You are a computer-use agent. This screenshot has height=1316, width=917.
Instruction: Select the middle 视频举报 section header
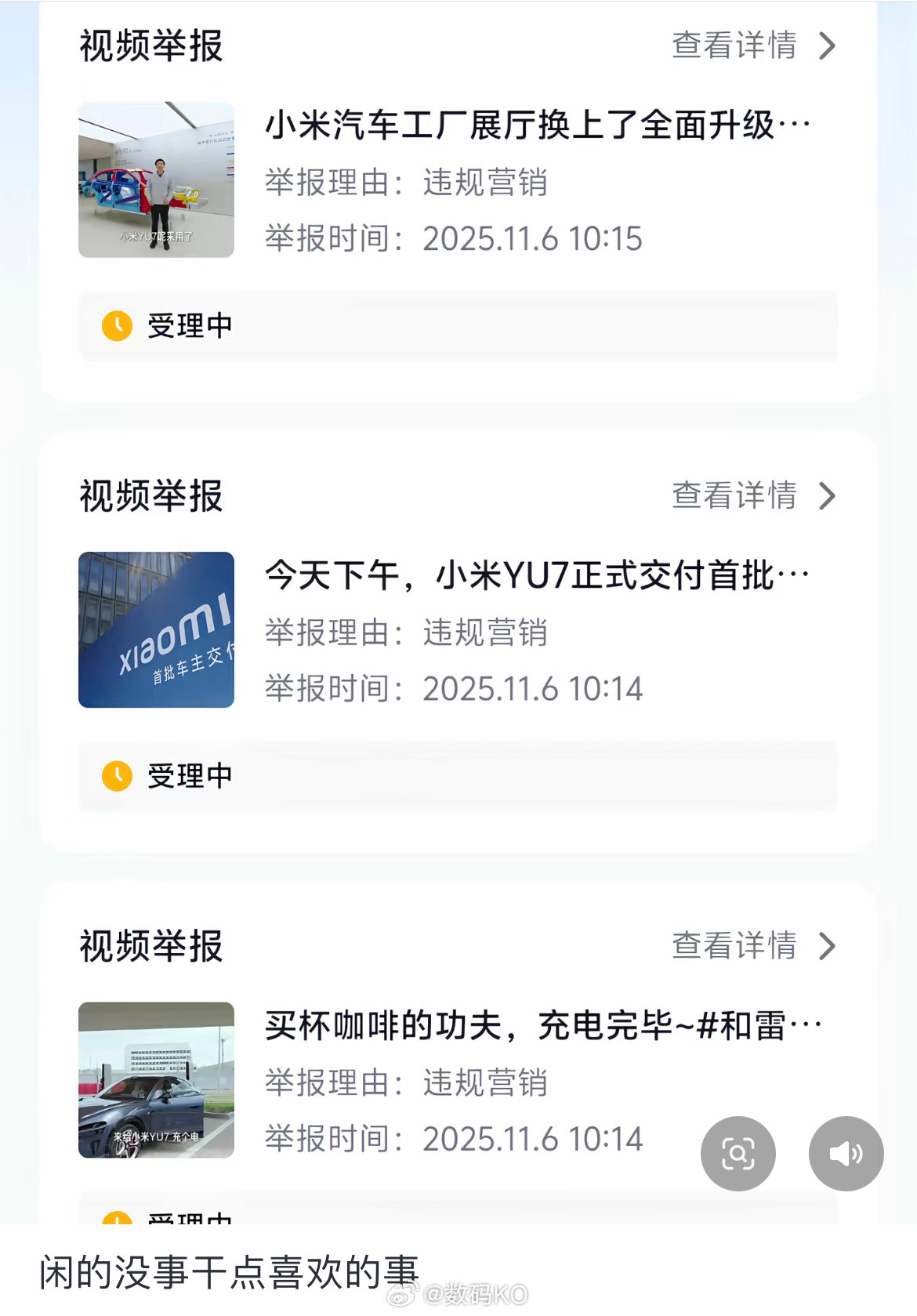[x=150, y=495]
